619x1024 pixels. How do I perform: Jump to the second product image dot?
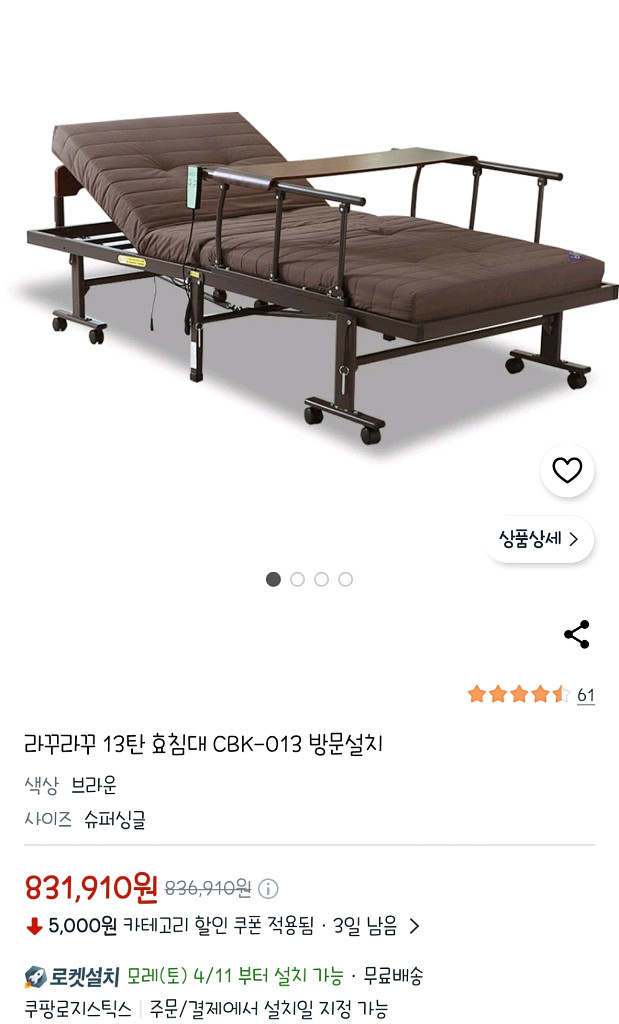[x=297, y=579]
